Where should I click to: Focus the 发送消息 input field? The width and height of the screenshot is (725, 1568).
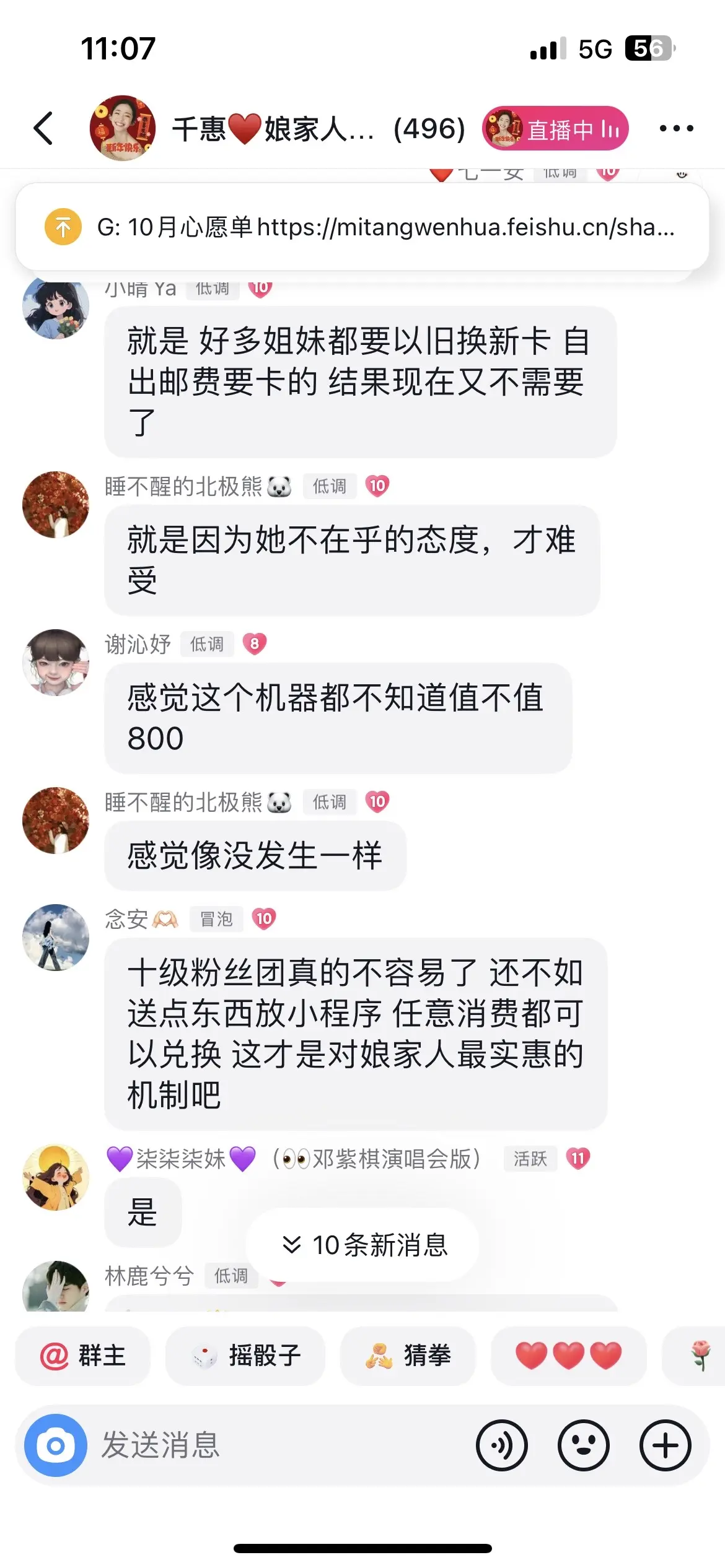[x=279, y=1446]
